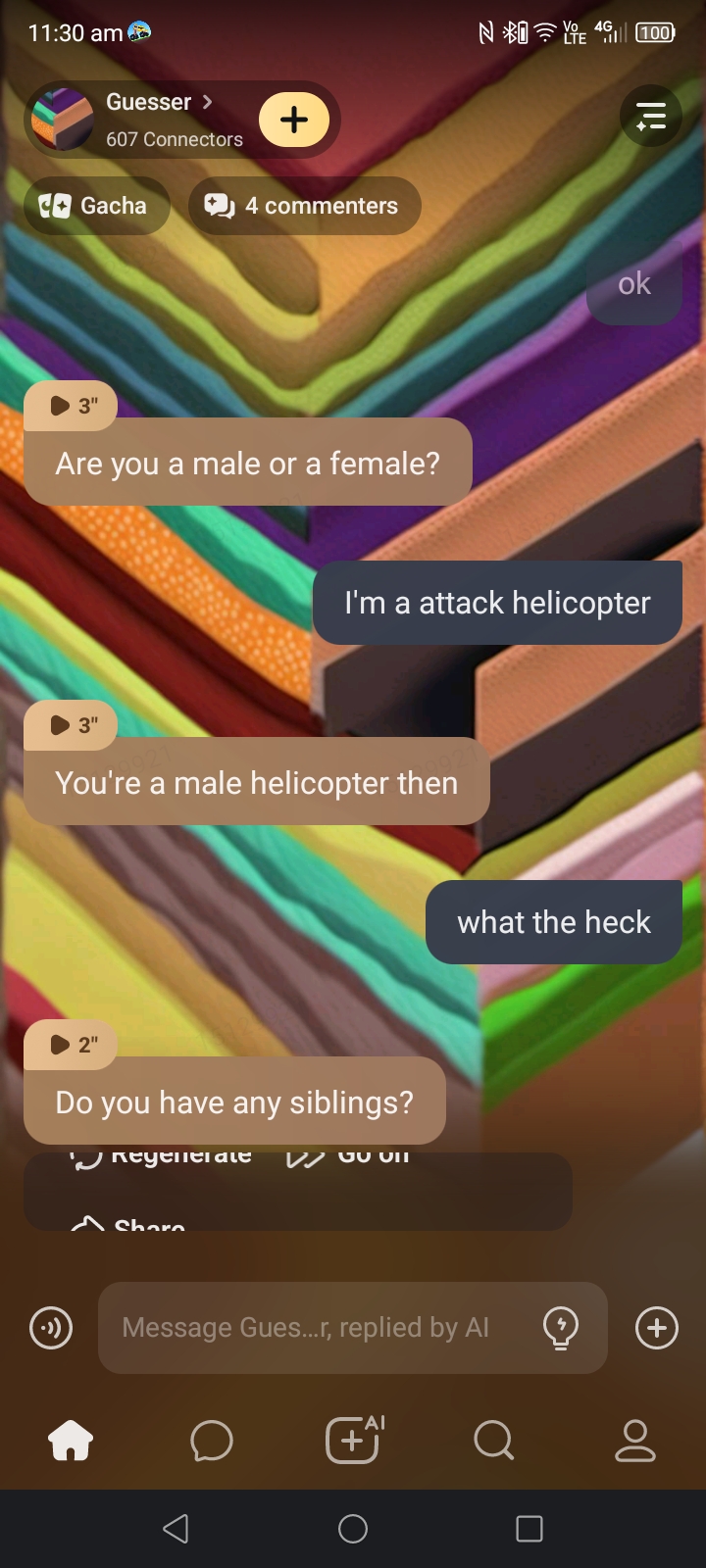Switch to the chats tab
The width and height of the screenshot is (706, 1568).
(x=212, y=1441)
